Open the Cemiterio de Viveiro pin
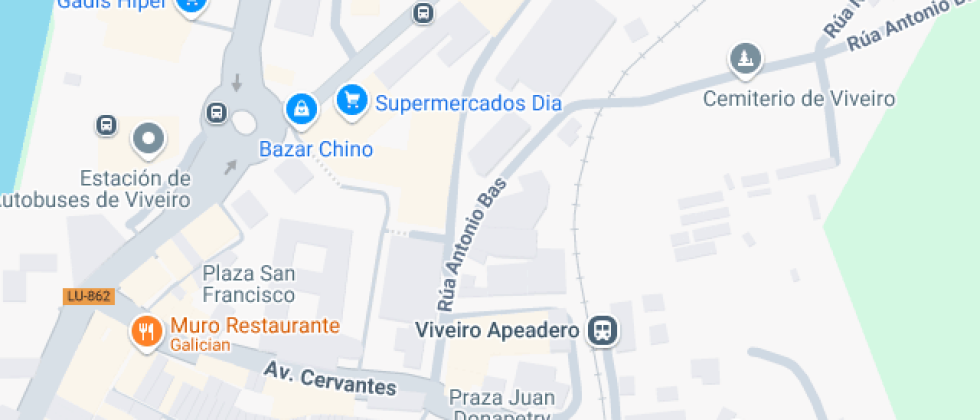This screenshot has width=980, height=420. 743,60
